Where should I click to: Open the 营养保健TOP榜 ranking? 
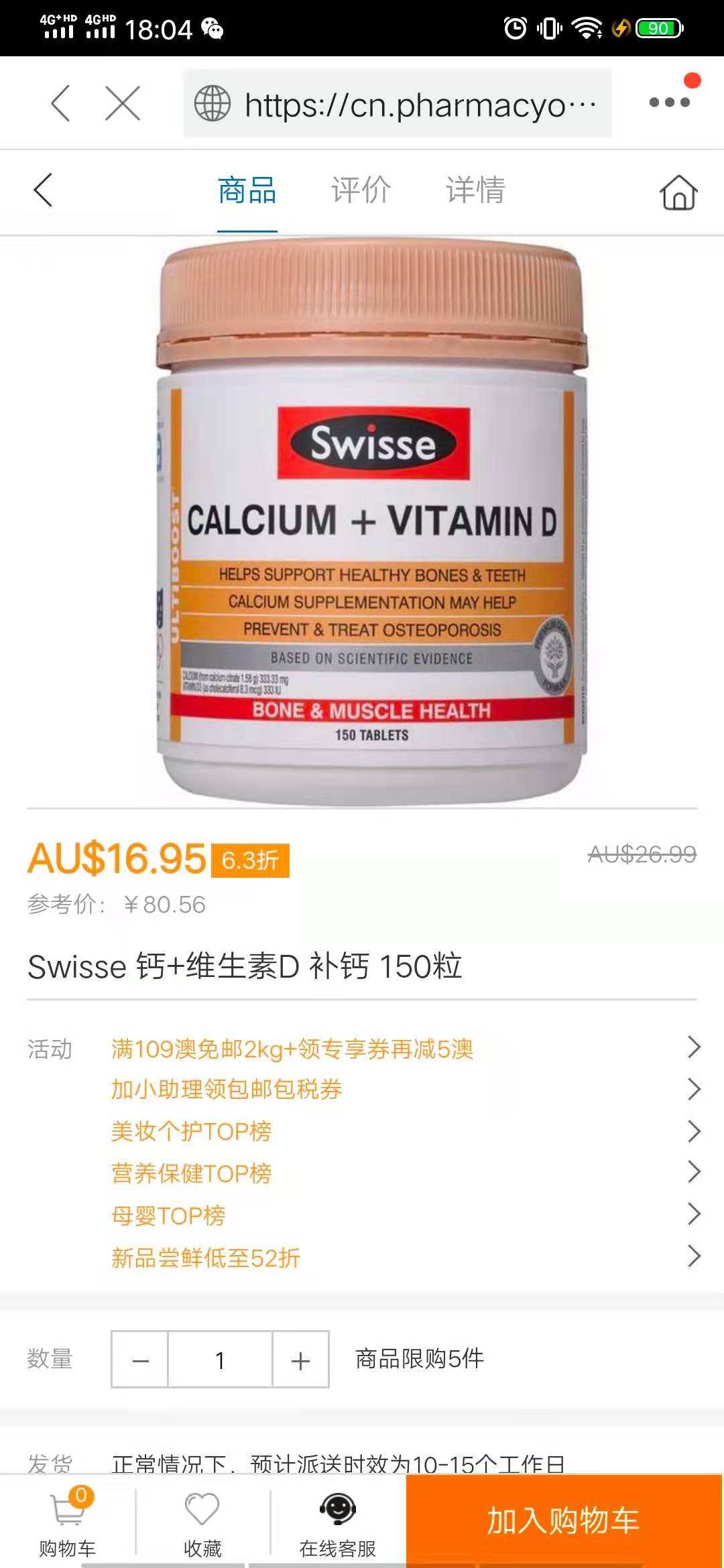[192, 1173]
